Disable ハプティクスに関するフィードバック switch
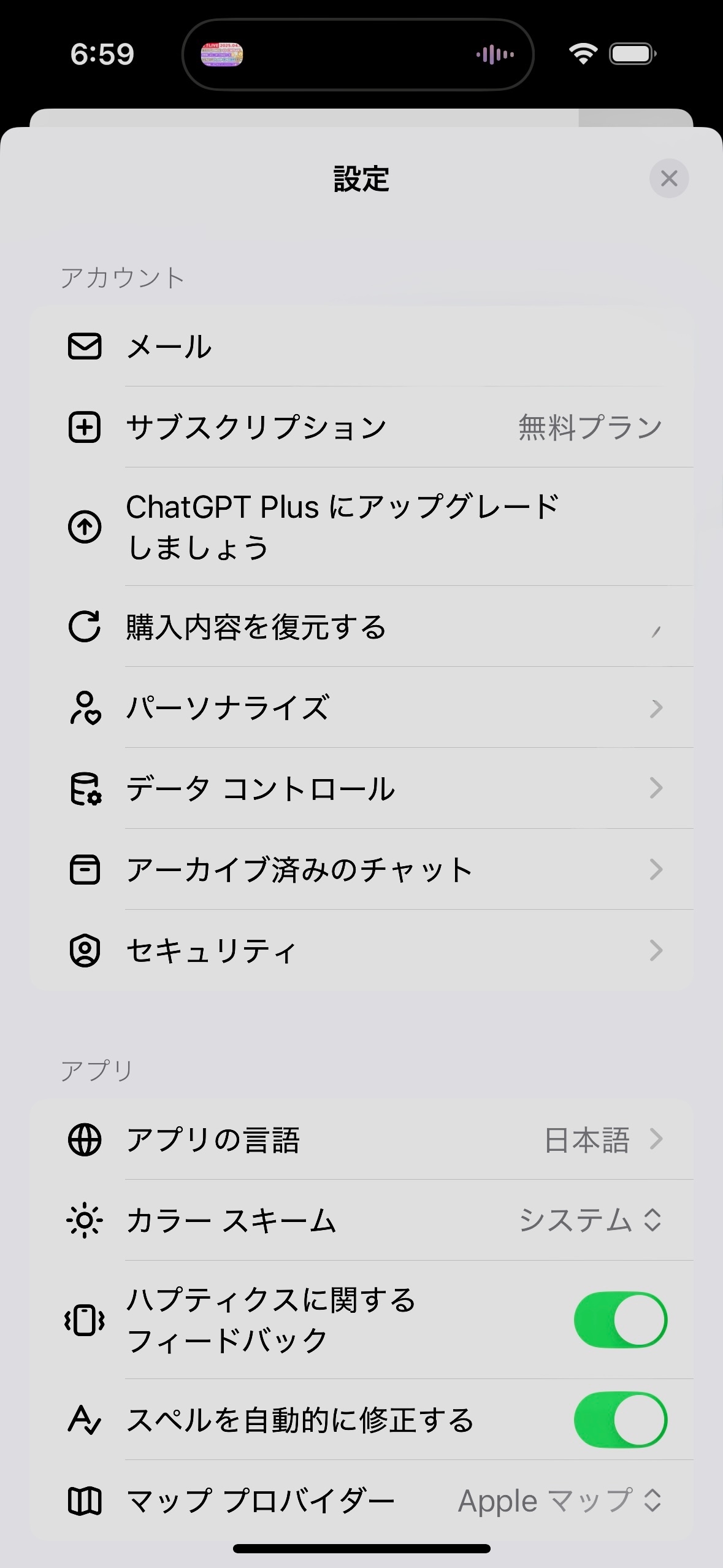 (x=620, y=1320)
